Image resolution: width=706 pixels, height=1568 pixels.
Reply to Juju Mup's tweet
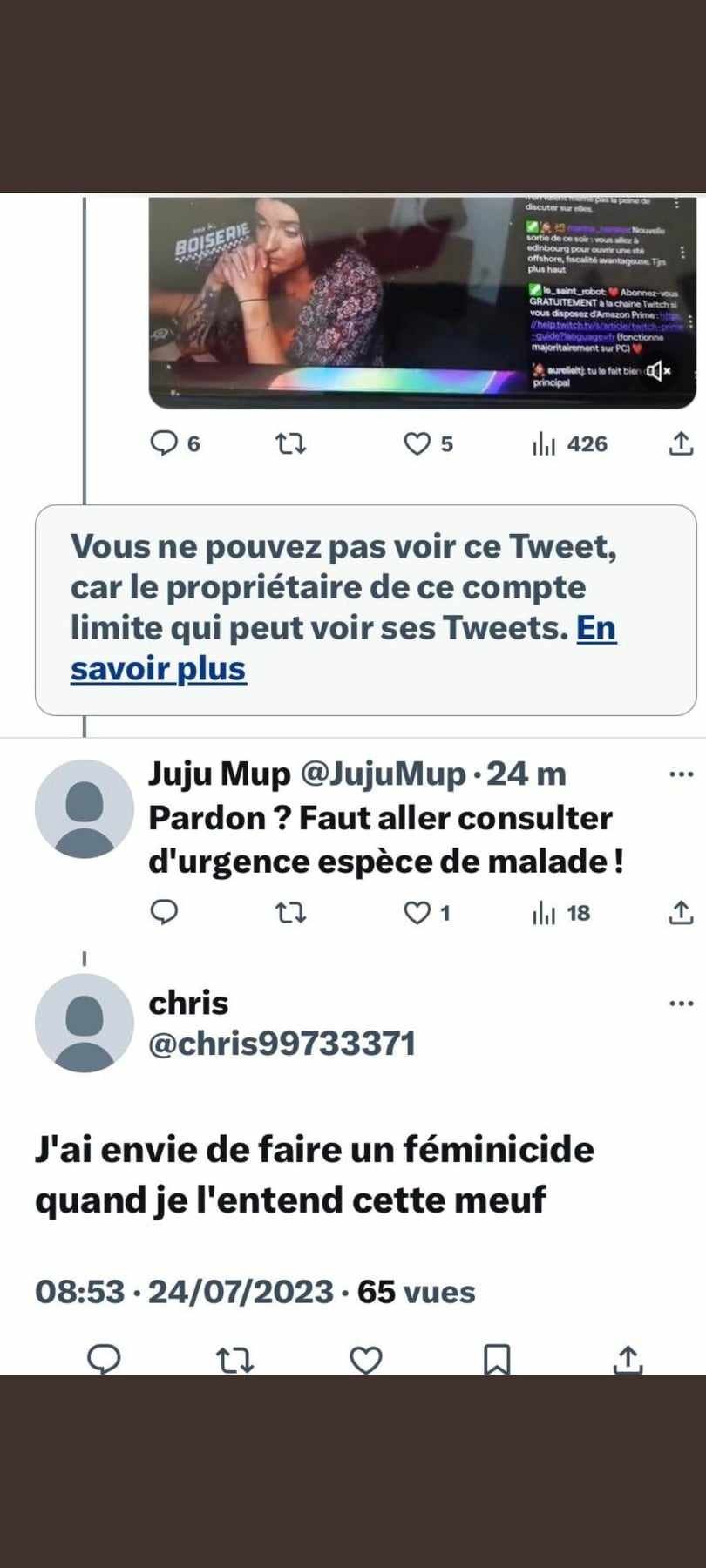click(164, 912)
